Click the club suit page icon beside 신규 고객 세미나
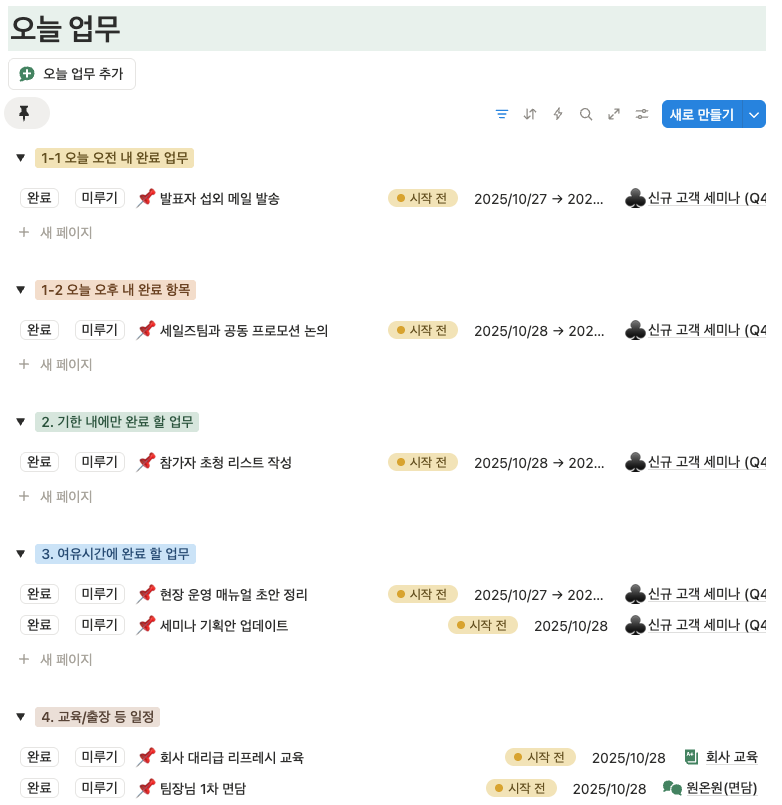The height and width of the screenshot is (805, 782). pyautogui.click(x=635, y=197)
